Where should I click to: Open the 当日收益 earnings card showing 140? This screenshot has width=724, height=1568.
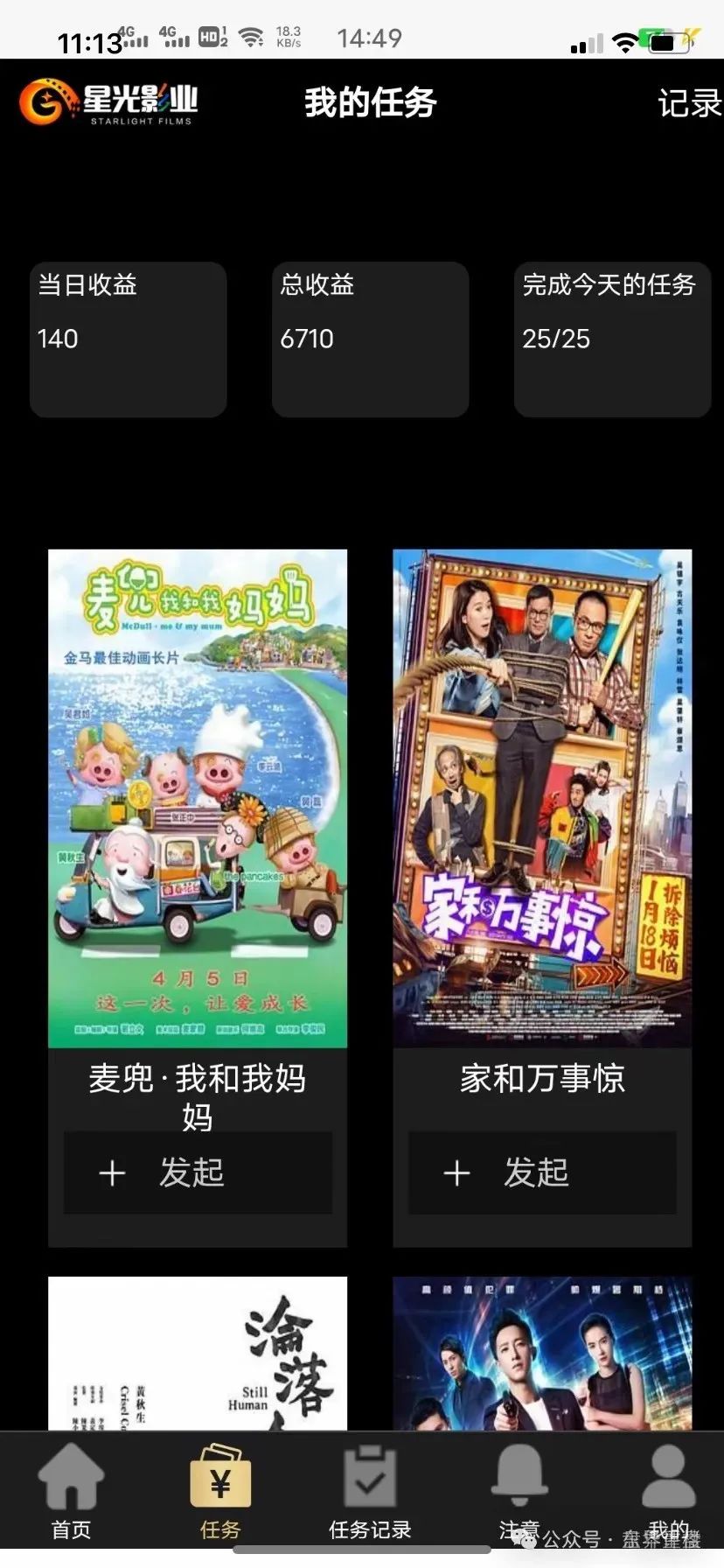click(128, 339)
